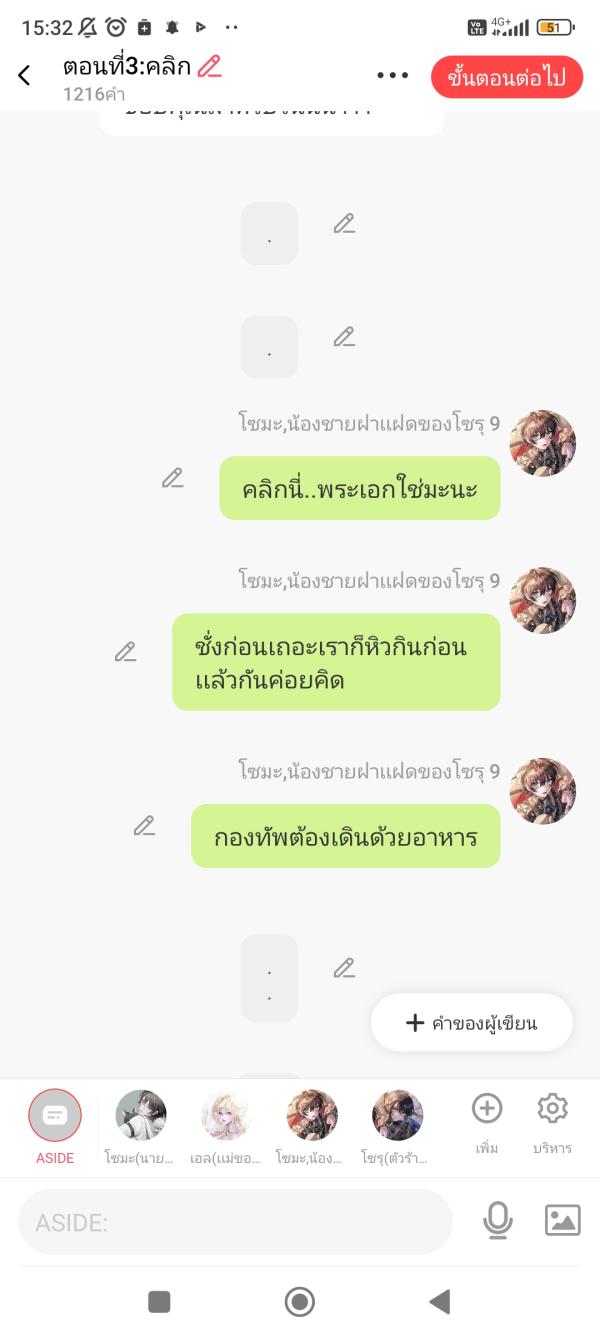Edit the message ชั่งก่อนเถอะเราก็หิวกินก่อน
600x1338 pixels.
click(x=125, y=653)
